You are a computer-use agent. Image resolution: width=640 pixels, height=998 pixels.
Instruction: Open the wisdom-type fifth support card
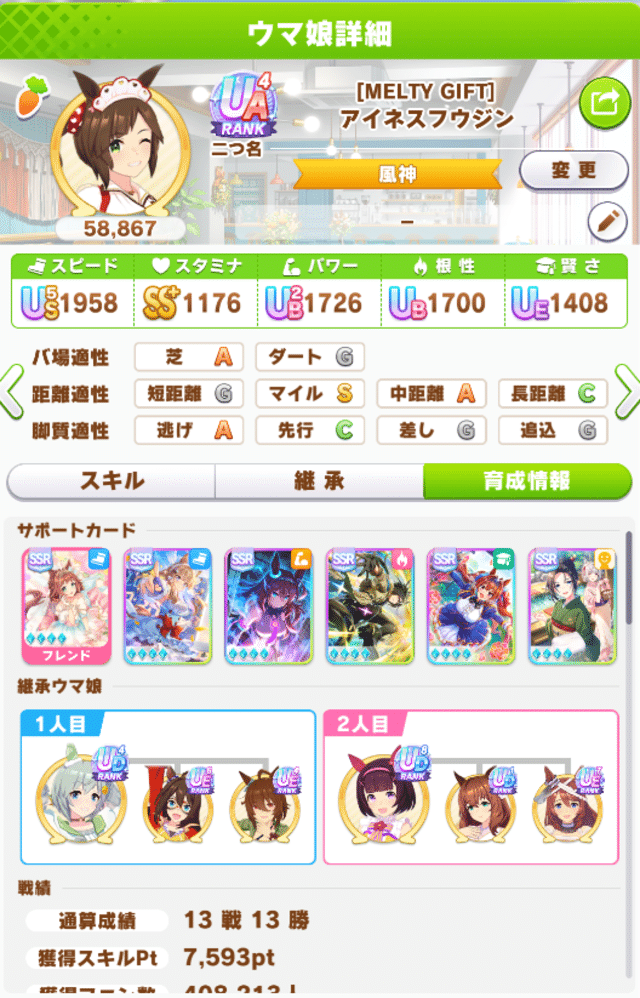point(471,606)
